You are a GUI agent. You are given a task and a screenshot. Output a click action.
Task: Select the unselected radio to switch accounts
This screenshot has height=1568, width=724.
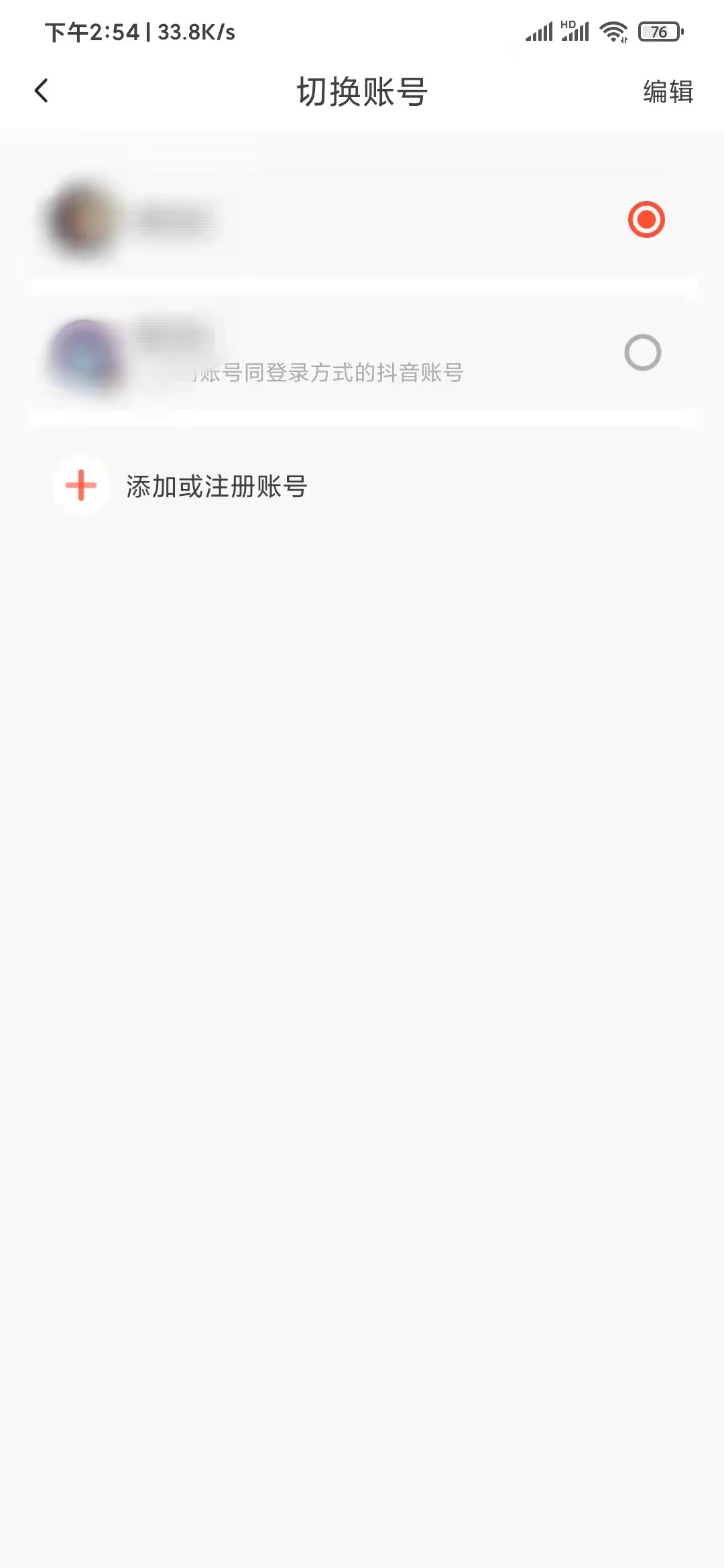pyautogui.click(x=643, y=352)
